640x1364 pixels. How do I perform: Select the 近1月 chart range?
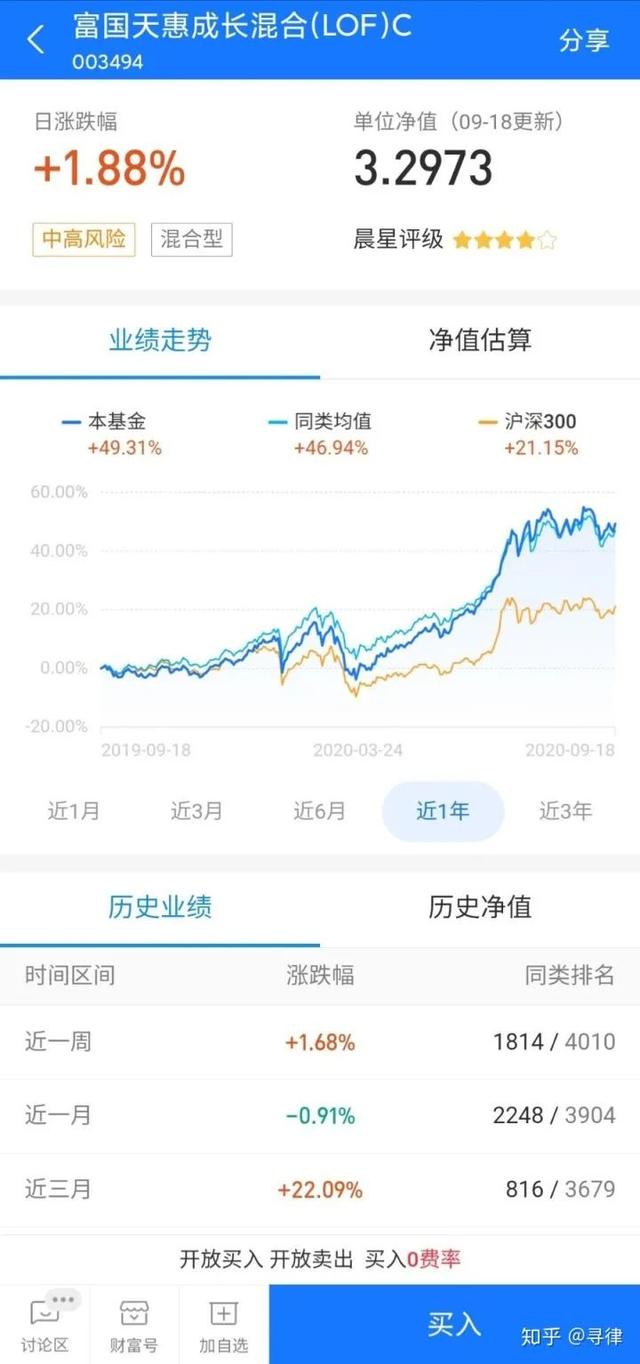coord(74,811)
